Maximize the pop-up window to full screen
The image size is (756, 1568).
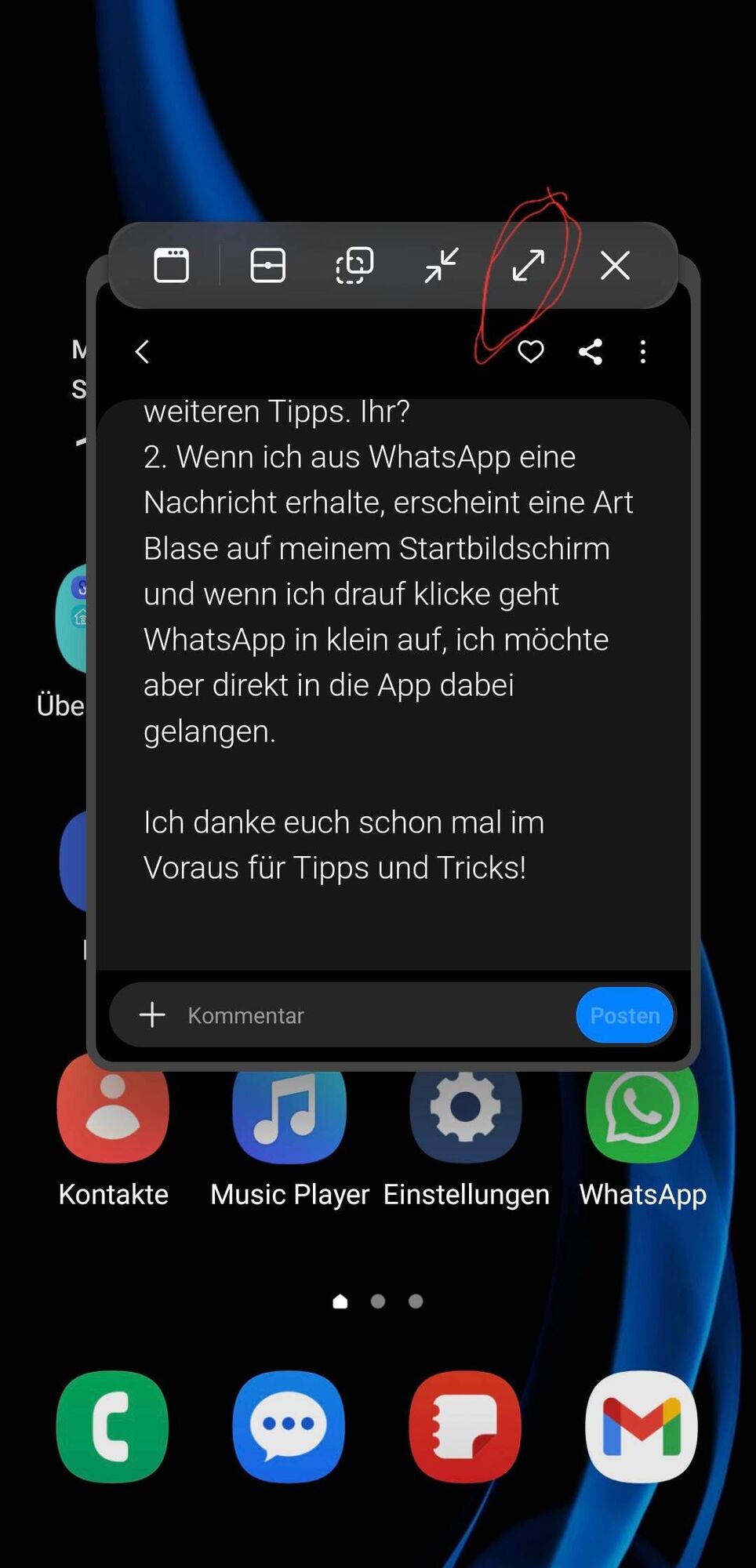point(528,265)
